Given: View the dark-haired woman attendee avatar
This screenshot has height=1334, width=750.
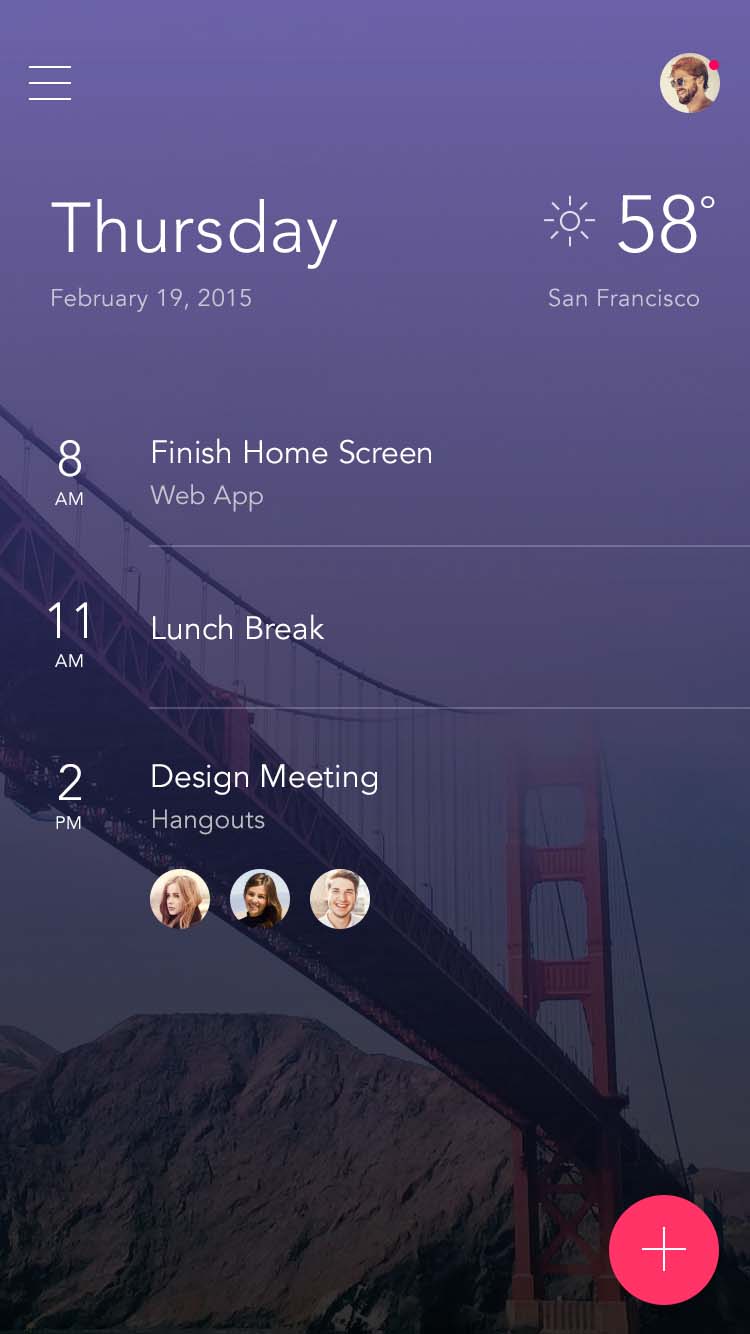Looking at the screenshot, I should 260,899.
